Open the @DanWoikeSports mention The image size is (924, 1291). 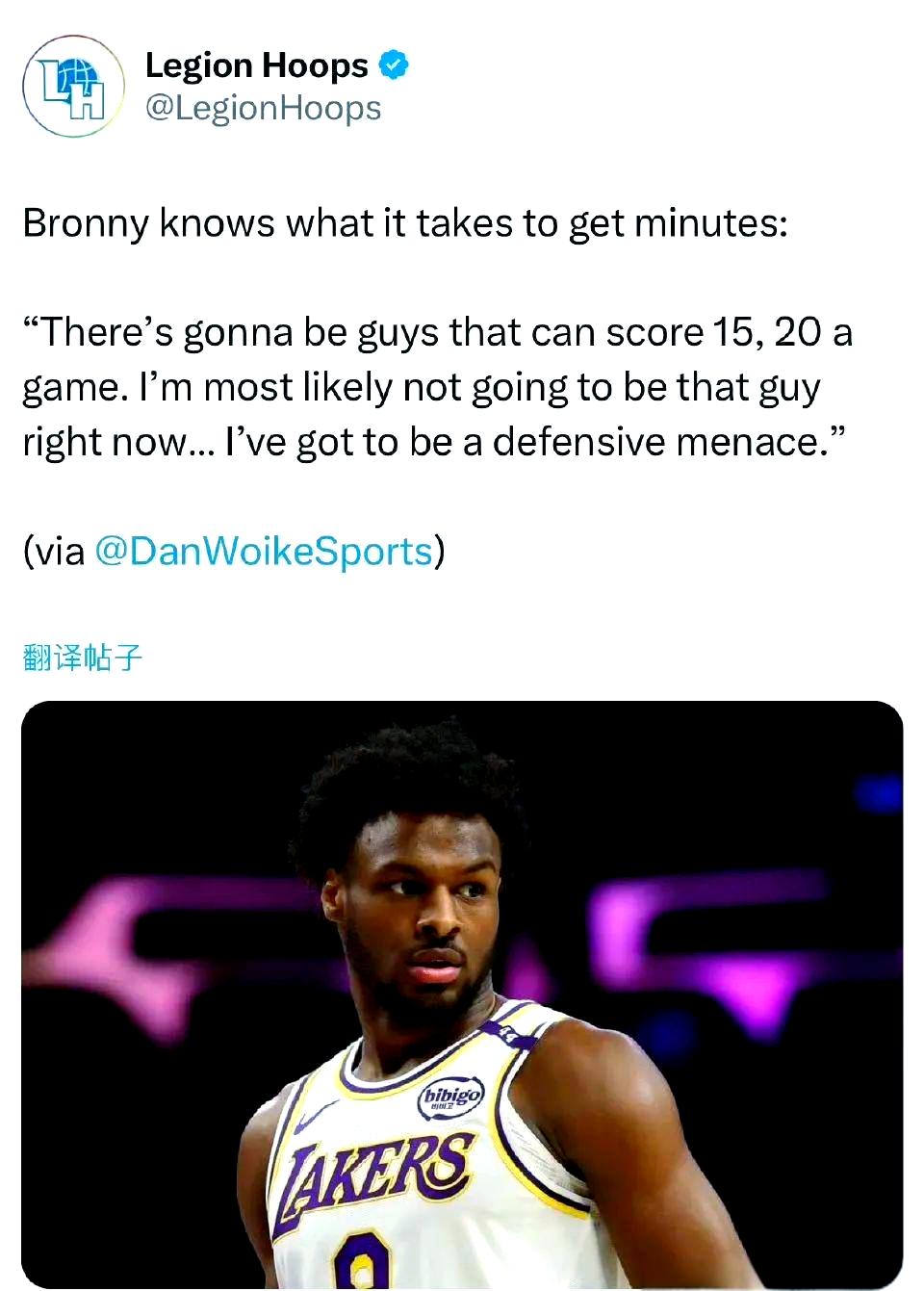tap(264, 552)
